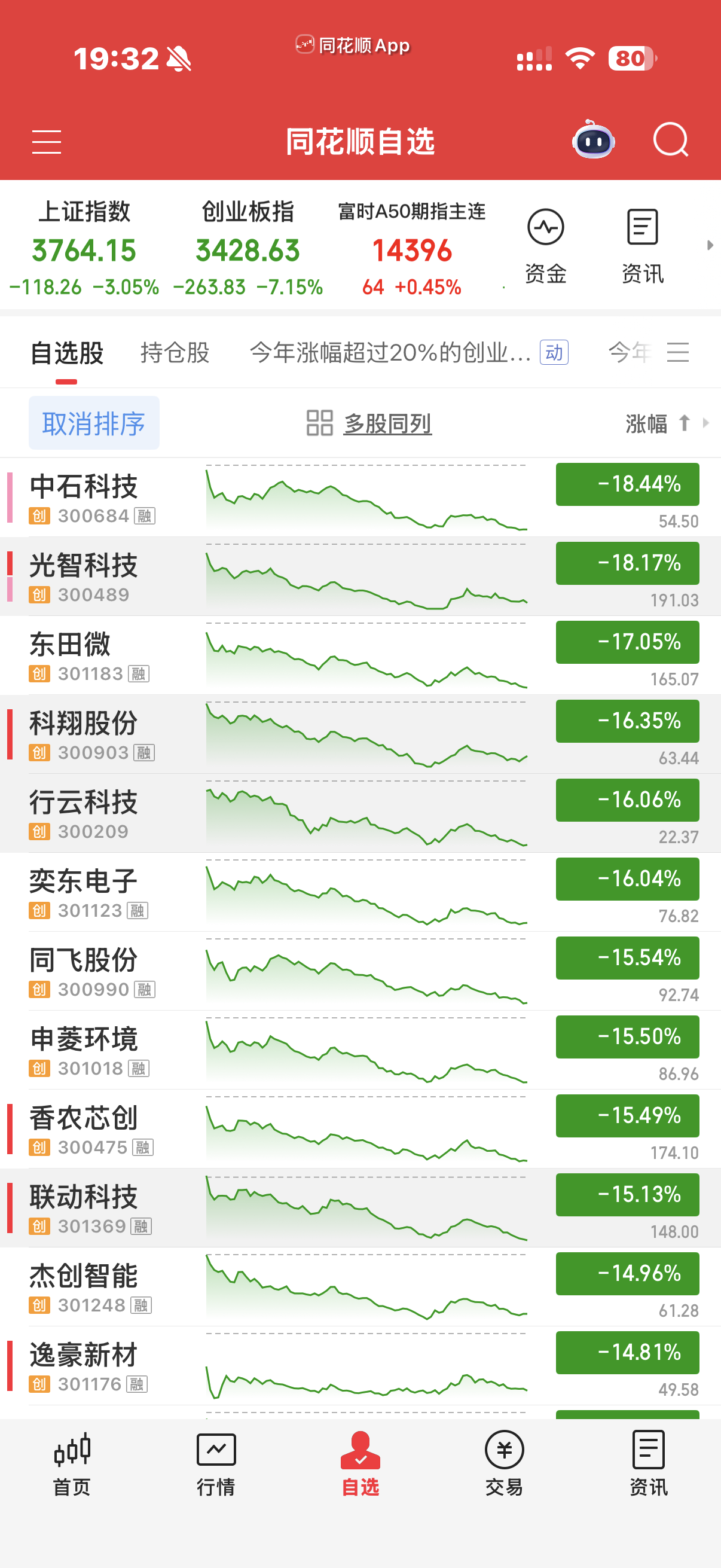Open the watchlist group list menu
Viewport: 721px width, 1568px height.
pyautogui.click(x=678, y=352)
